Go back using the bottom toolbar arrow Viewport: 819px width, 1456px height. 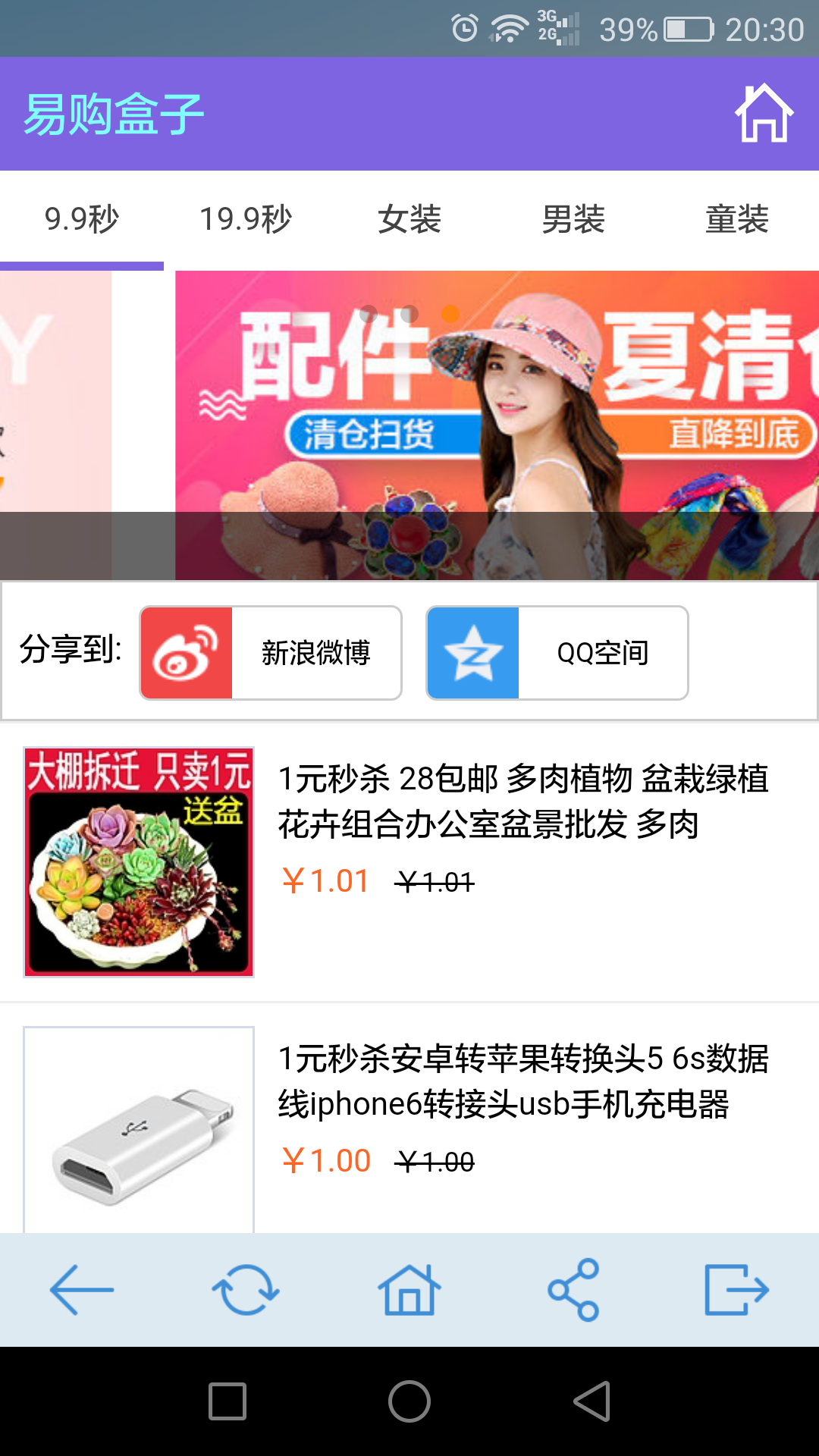point(82,1290)
